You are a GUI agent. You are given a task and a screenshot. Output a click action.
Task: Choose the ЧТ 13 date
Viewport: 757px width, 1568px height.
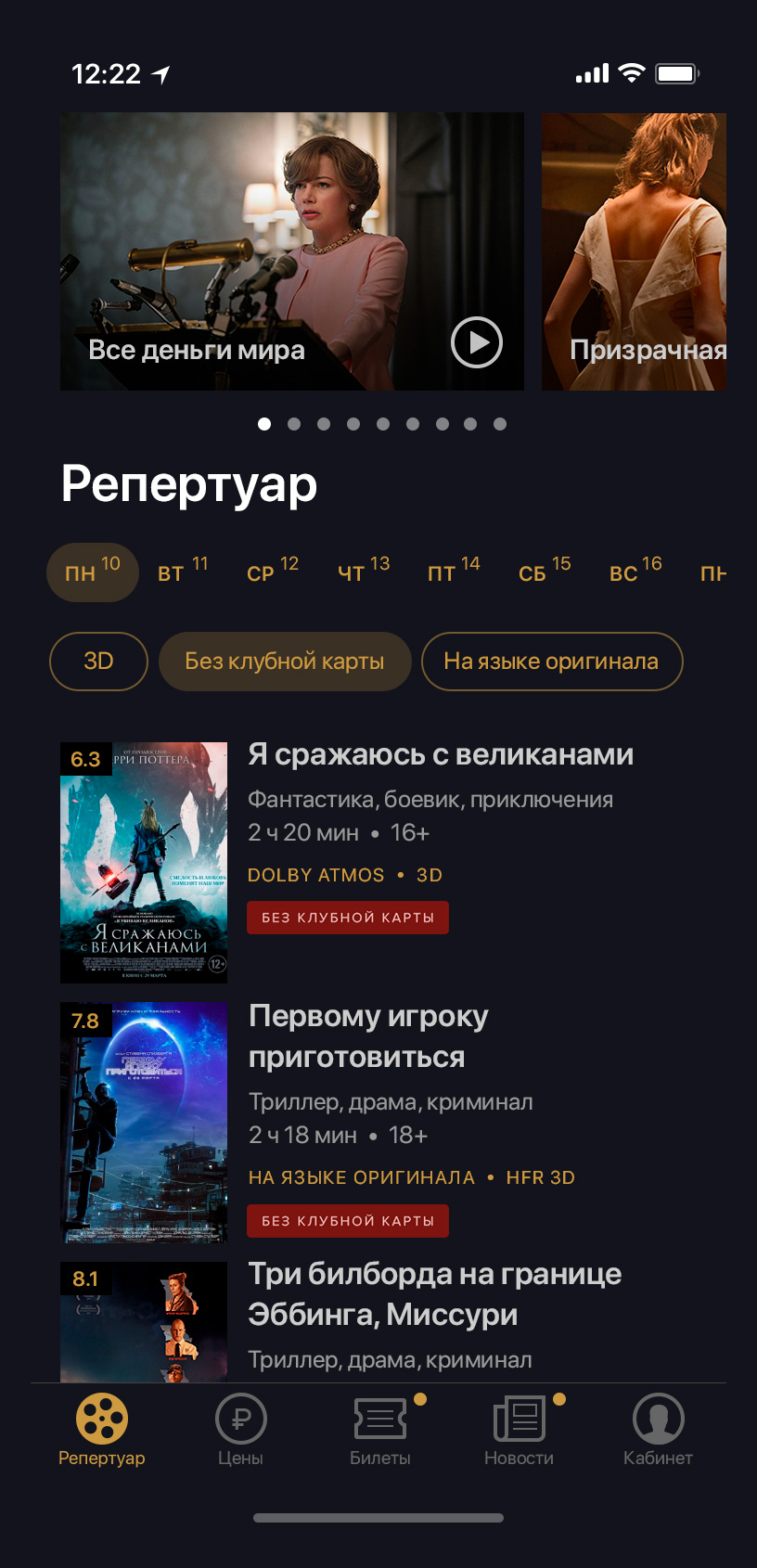(x=363, y=571)
